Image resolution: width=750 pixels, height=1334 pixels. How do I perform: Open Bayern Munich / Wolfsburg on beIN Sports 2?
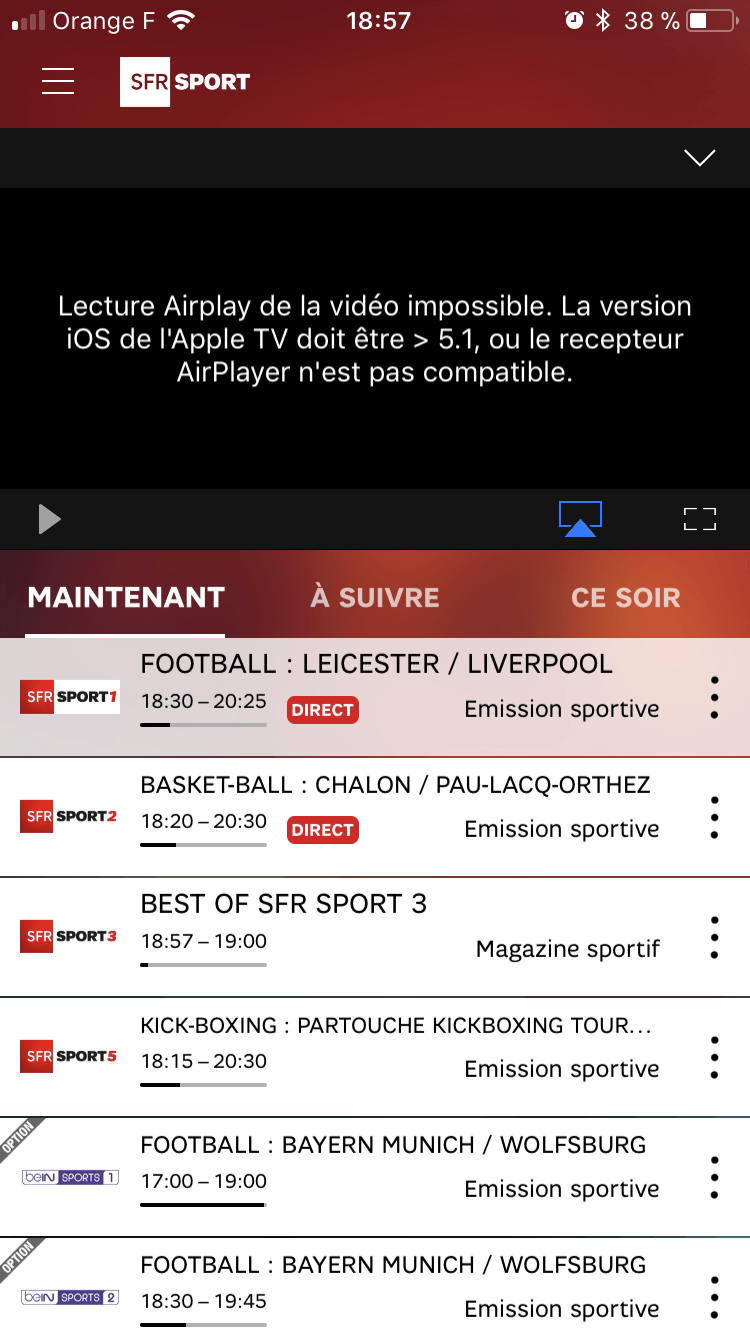pyautogui.click(x=375, y=1286)
